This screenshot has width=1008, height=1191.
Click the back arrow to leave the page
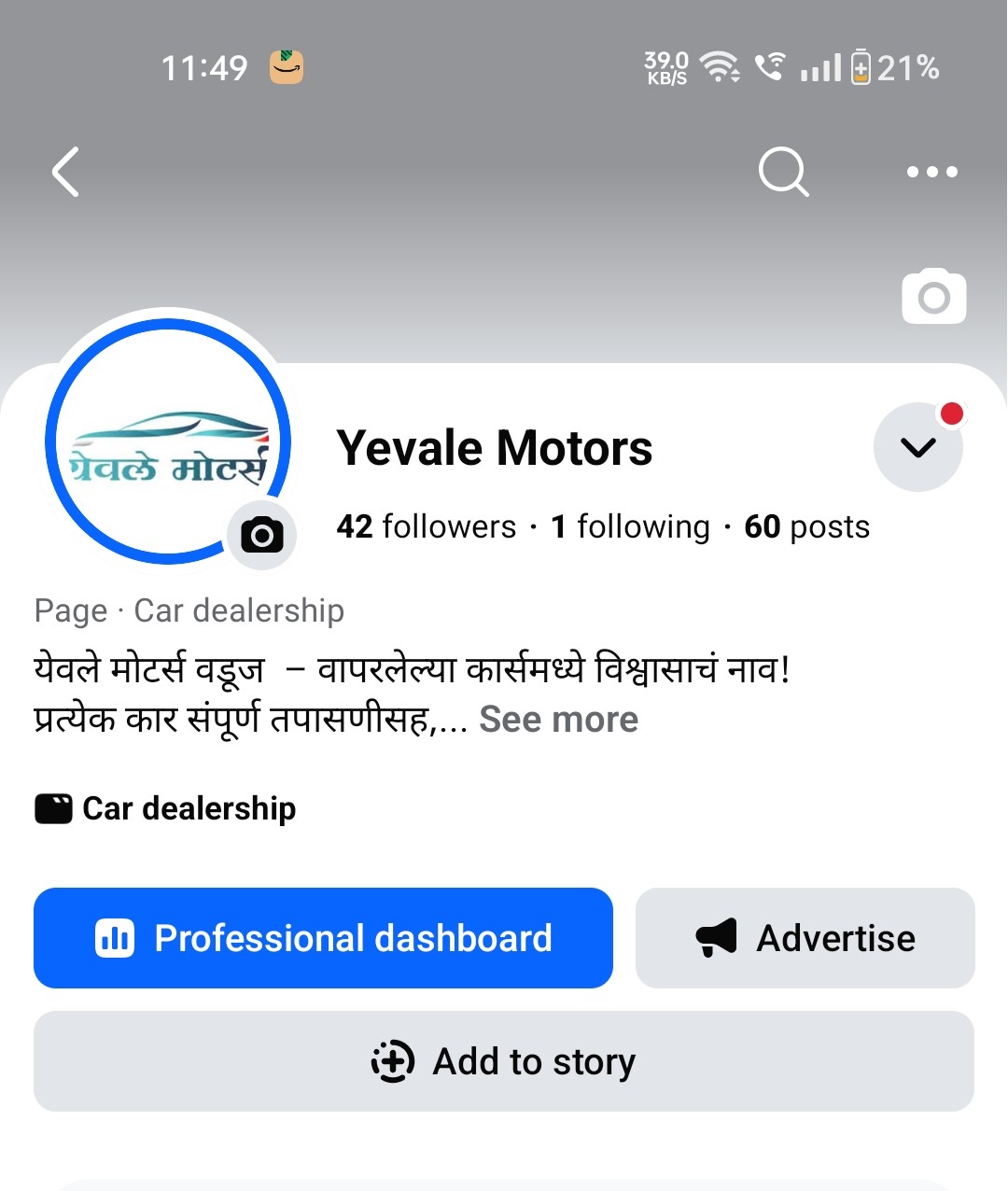click(64, 173)
